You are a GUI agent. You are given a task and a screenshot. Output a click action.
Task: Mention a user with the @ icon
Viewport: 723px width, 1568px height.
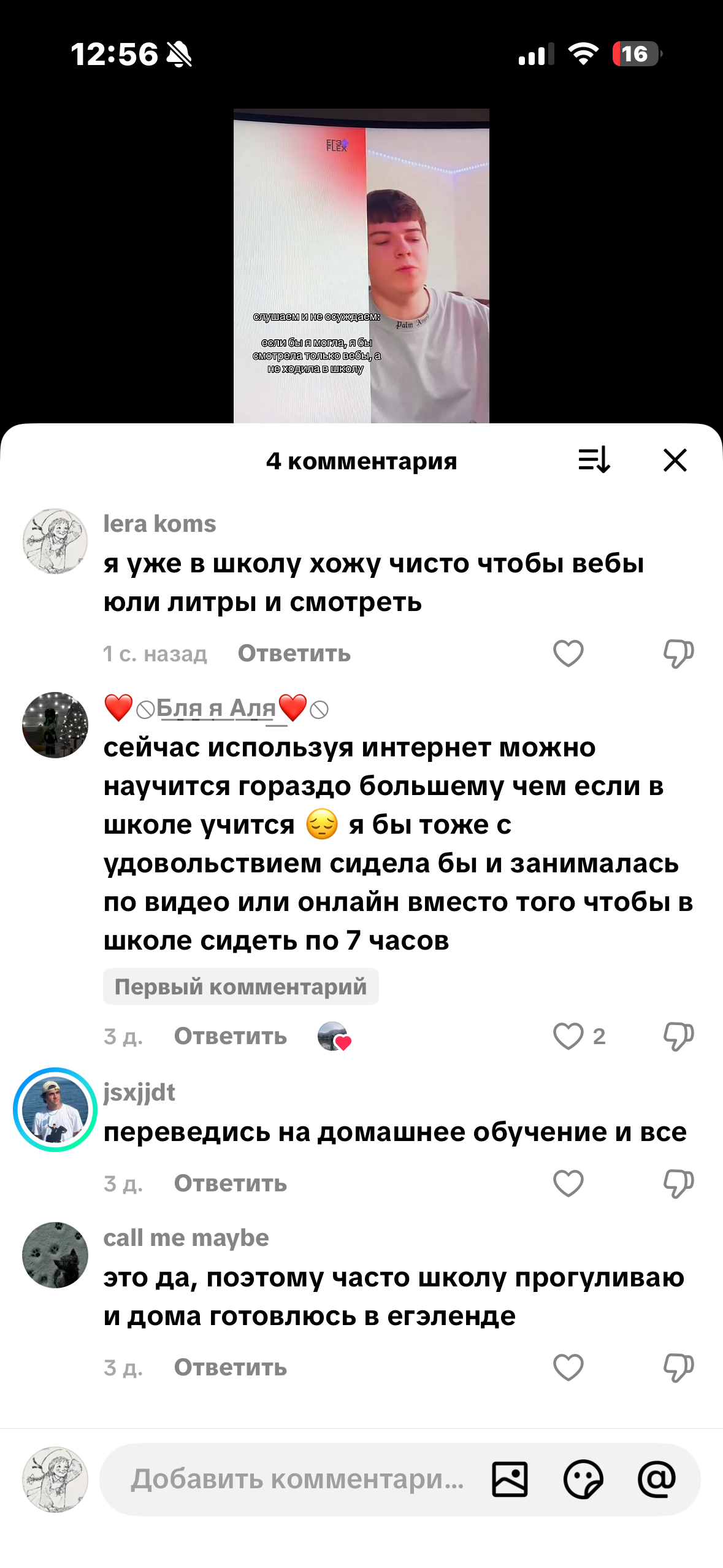click(x=657, y=1479)
